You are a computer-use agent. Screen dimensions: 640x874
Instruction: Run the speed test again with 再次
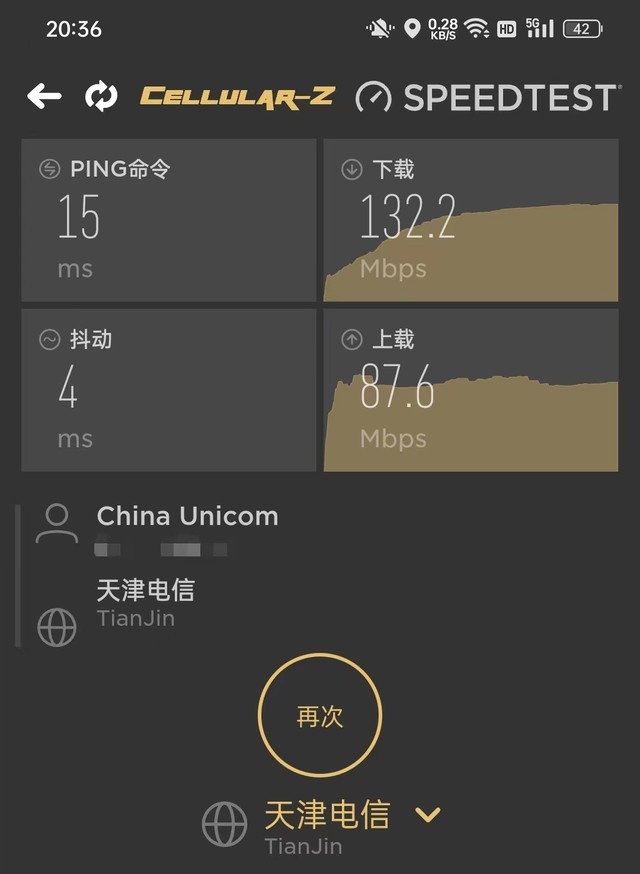[320, 716]
